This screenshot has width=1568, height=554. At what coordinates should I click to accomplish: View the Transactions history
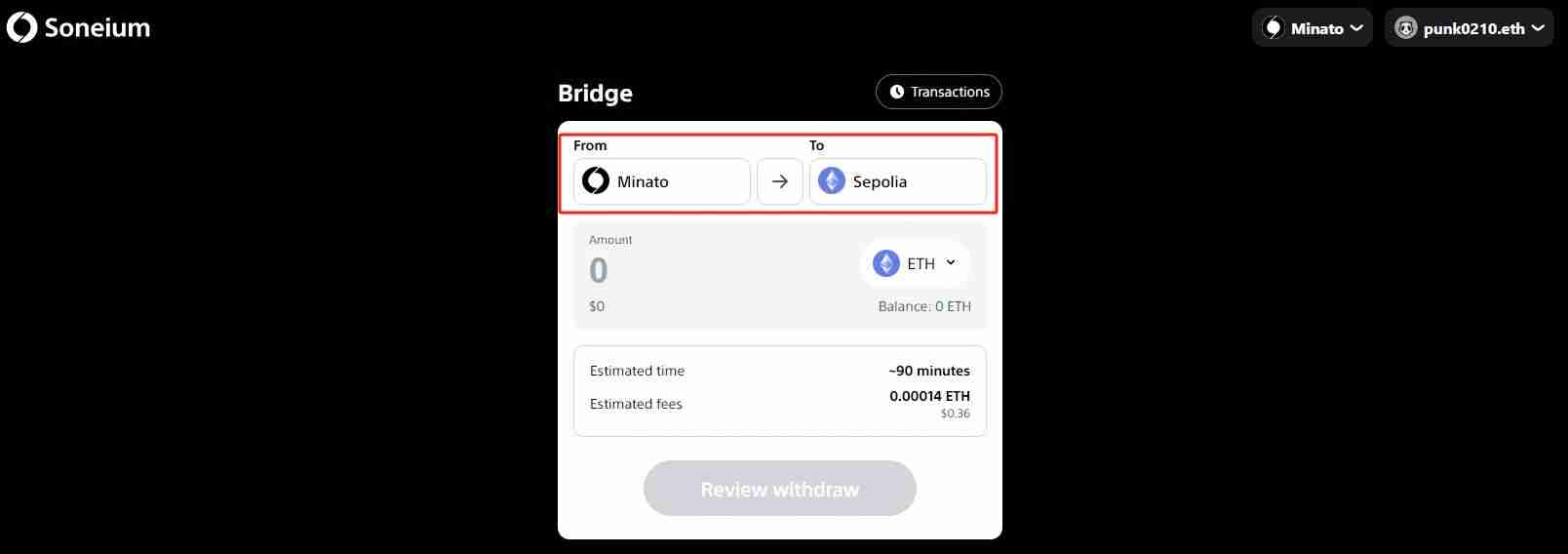tap(938, 92)
